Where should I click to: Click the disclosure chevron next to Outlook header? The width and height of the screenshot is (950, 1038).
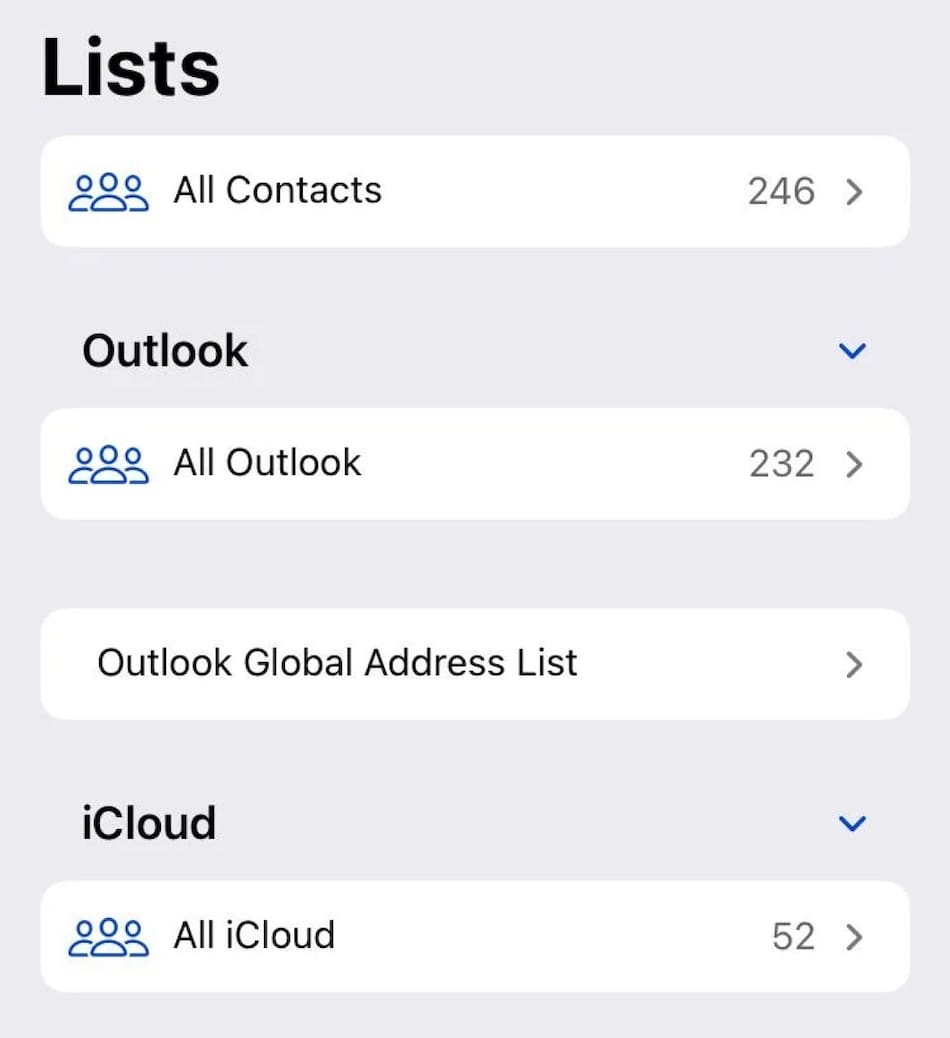[852, 351]
